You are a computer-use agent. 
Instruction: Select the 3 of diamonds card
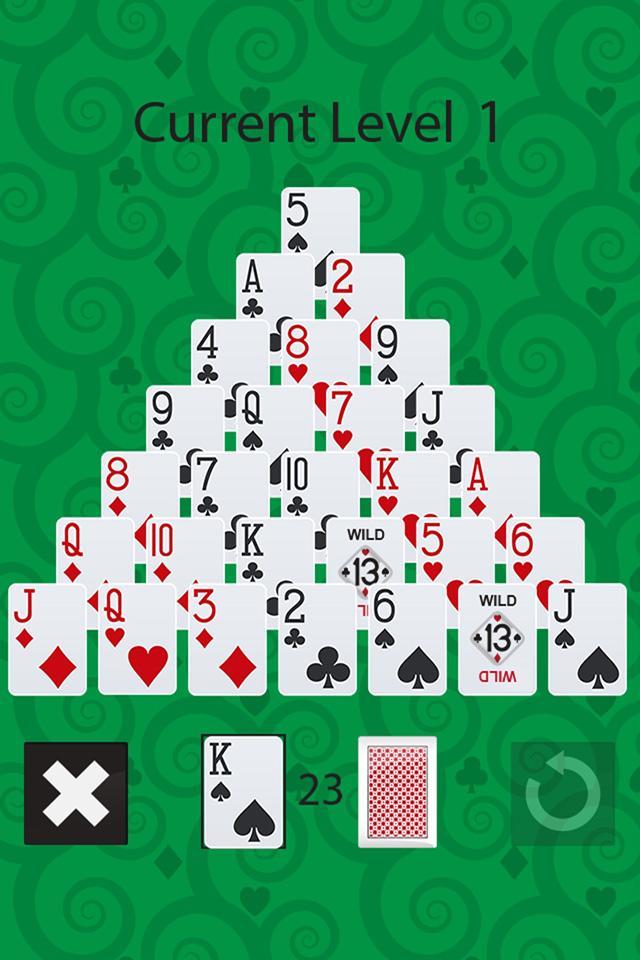coord(228,640)
